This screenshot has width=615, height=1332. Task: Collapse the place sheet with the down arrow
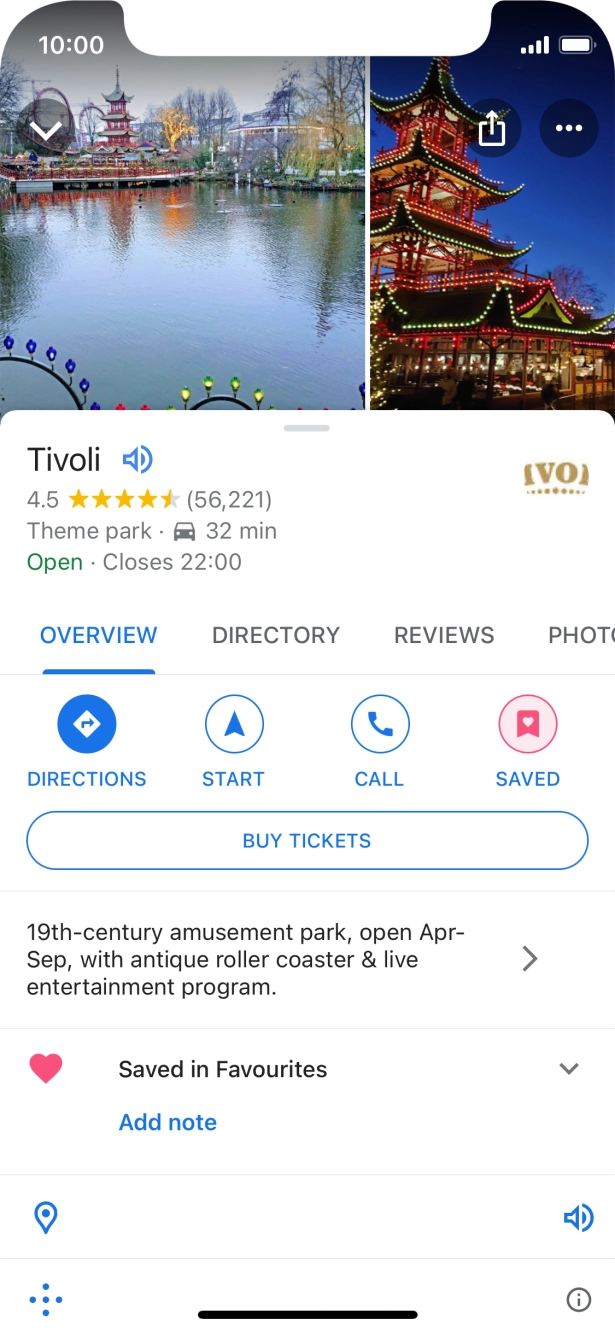pyautogui.click(x=46, y=128)
